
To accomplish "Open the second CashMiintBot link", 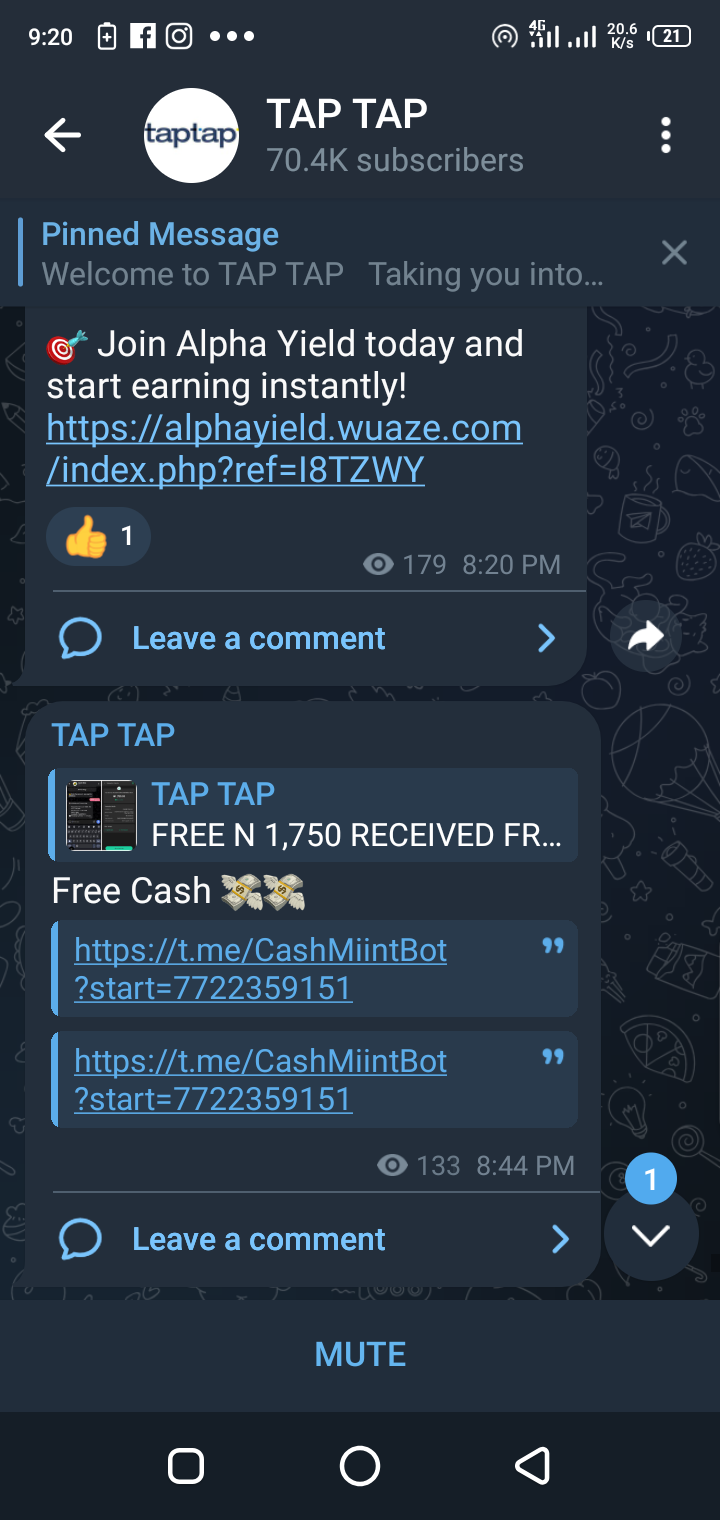I will point(260,1079).
